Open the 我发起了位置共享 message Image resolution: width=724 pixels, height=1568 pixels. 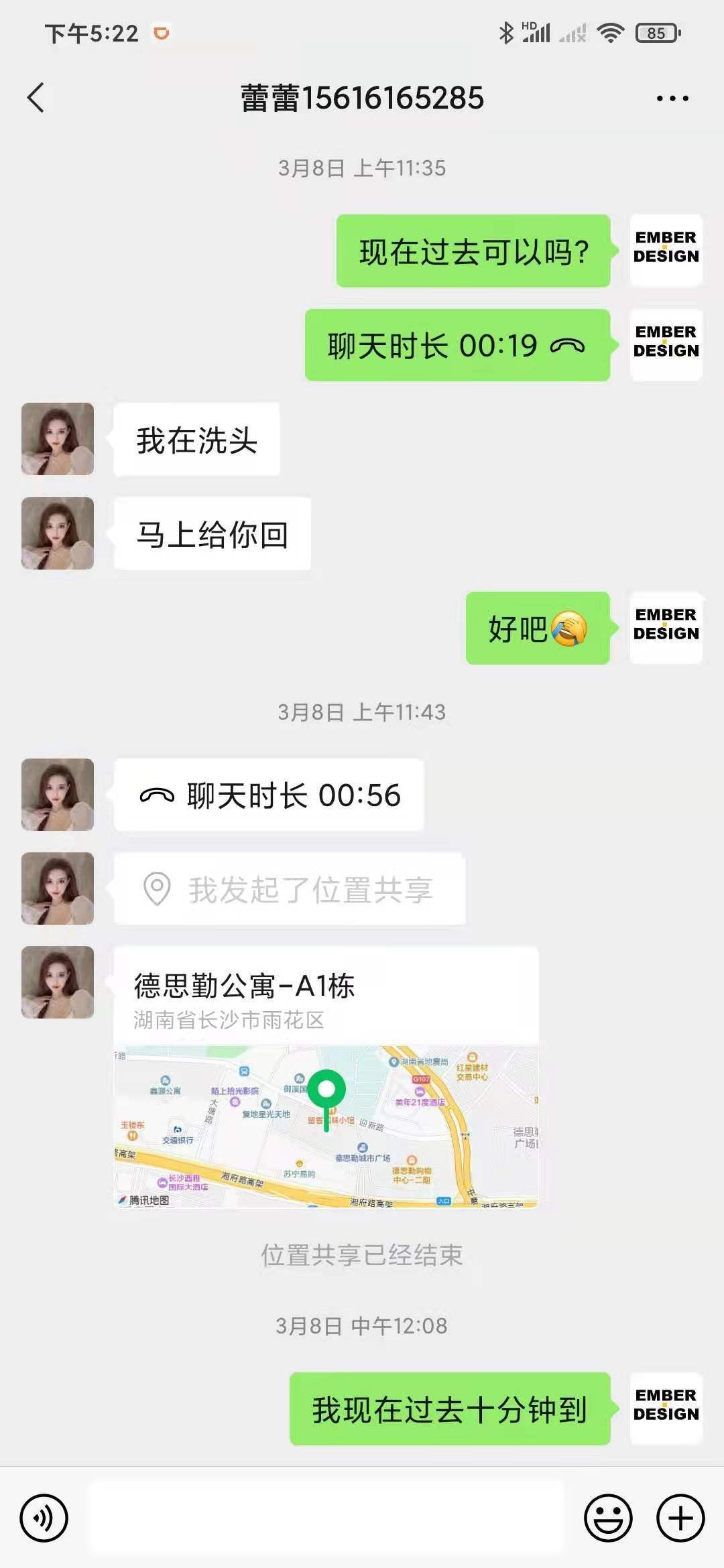[290, 889]
